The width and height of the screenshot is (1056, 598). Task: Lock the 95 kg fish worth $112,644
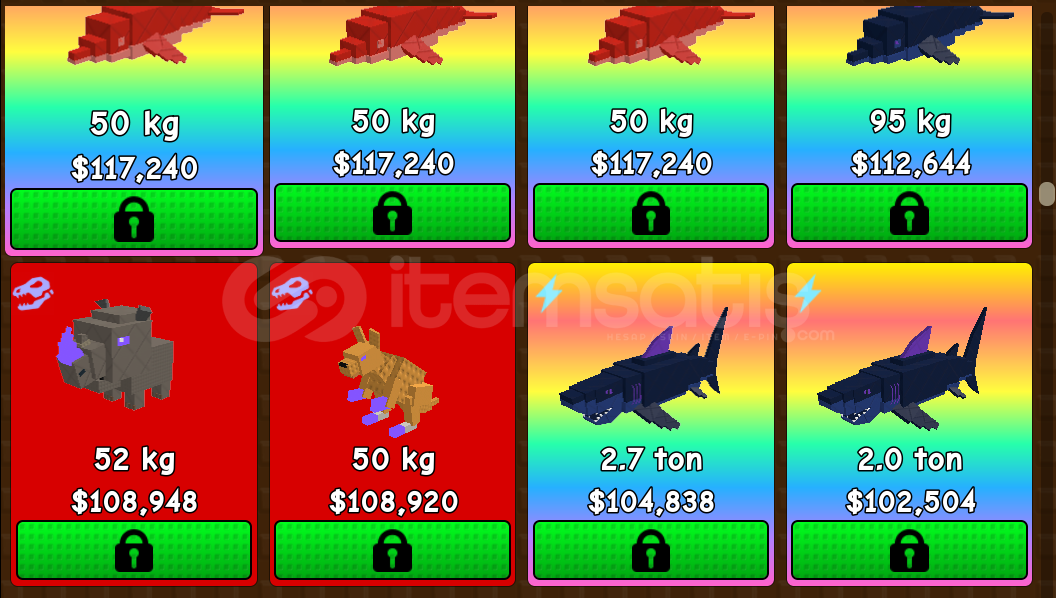click(909, 213)
